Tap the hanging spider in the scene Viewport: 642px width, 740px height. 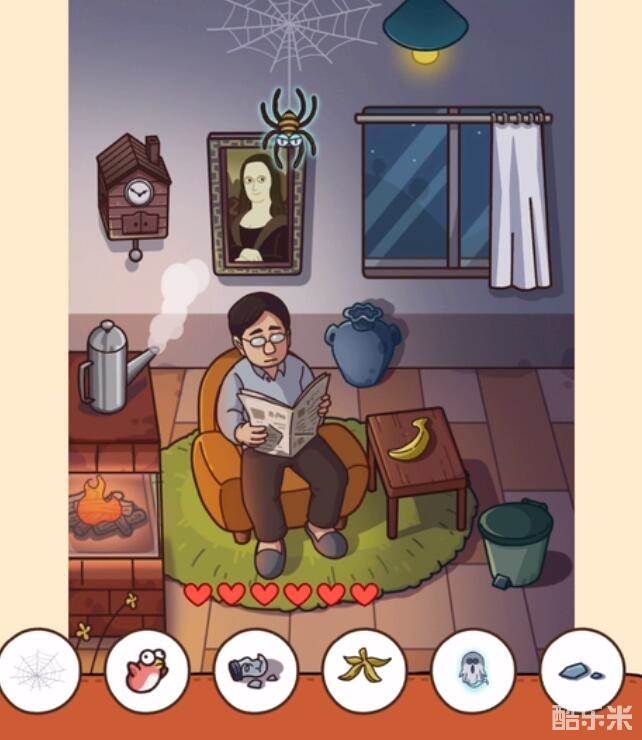coord(289,127)
